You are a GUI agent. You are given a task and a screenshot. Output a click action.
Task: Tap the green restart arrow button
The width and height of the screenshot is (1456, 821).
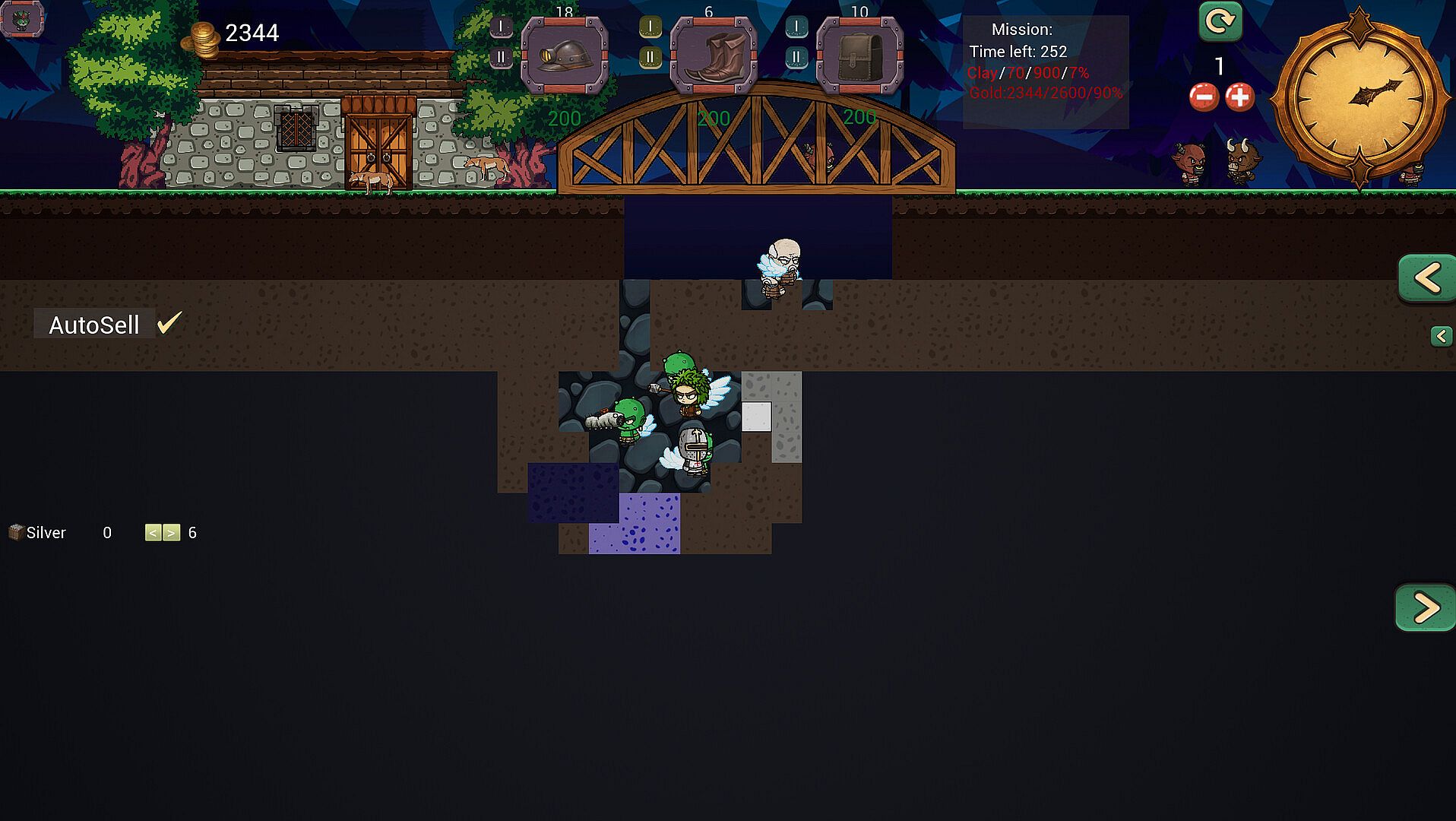pyautogui.click(x=1220, y=21)
